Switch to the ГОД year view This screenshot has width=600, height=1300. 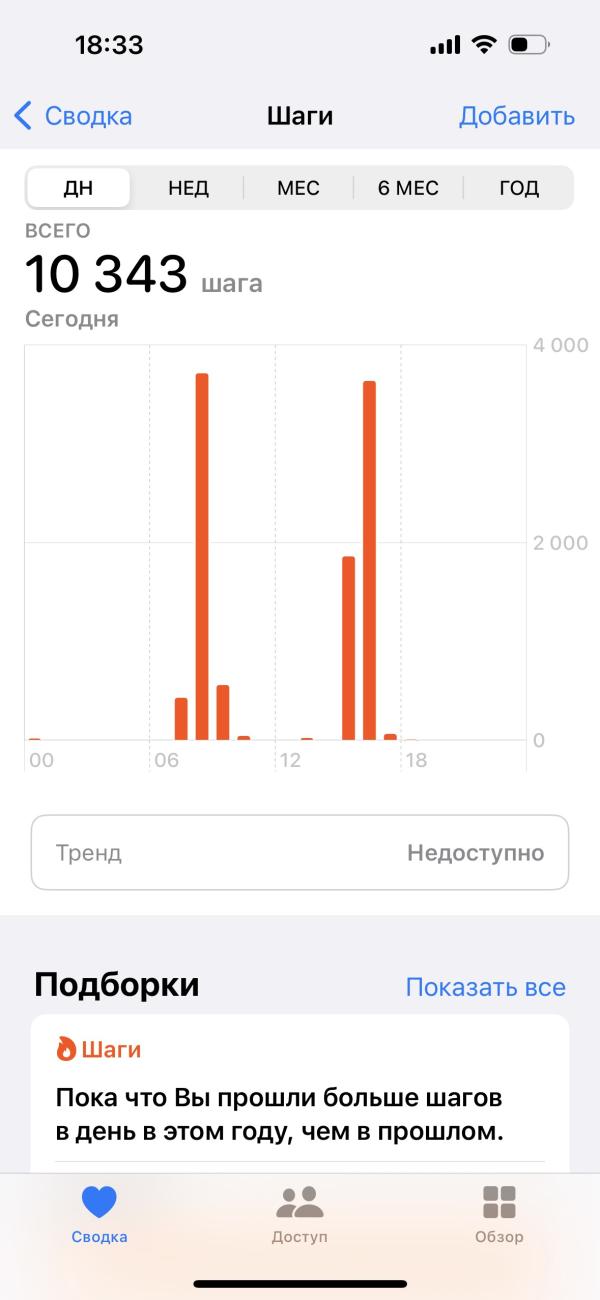tap(518, 188)
